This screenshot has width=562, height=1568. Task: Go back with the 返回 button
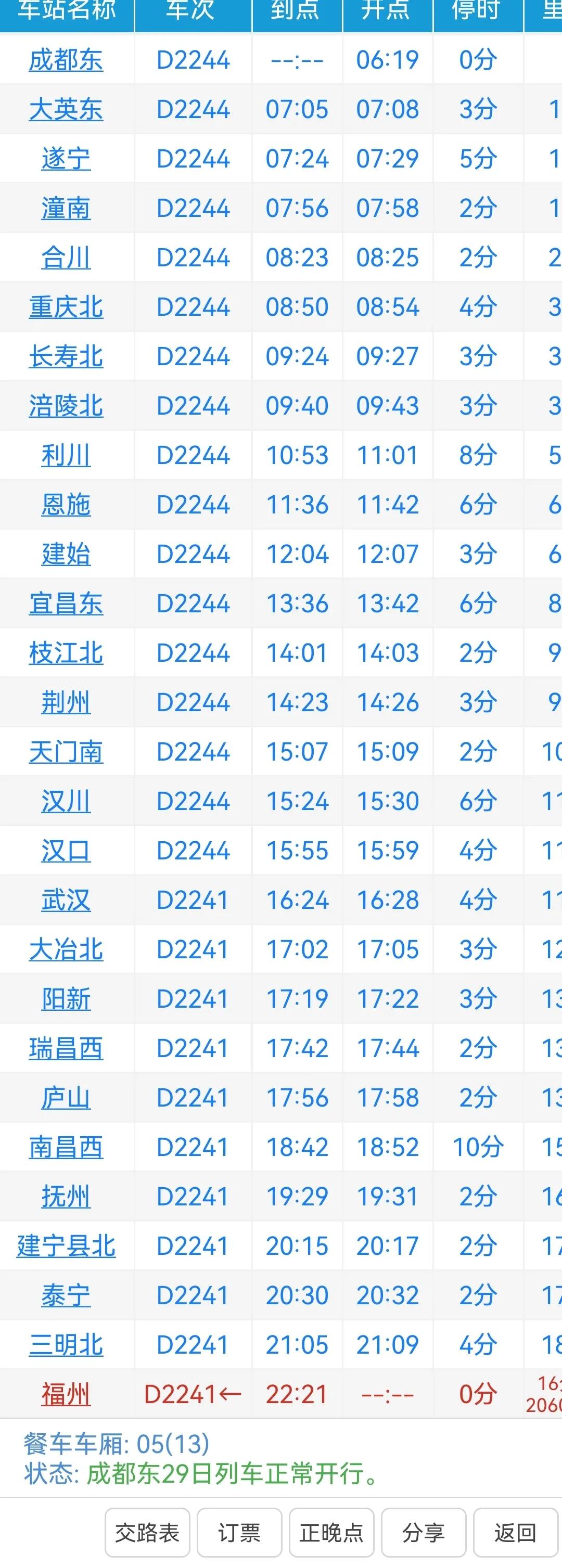click(x=515, y=1532)
